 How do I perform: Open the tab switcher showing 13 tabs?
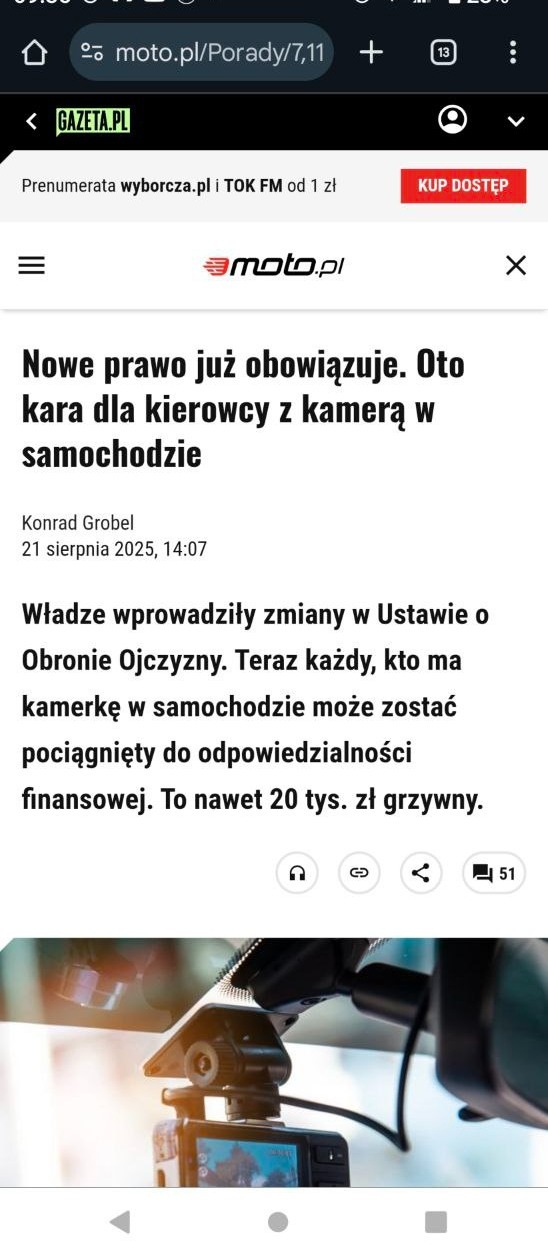click(x=443, y=52)
